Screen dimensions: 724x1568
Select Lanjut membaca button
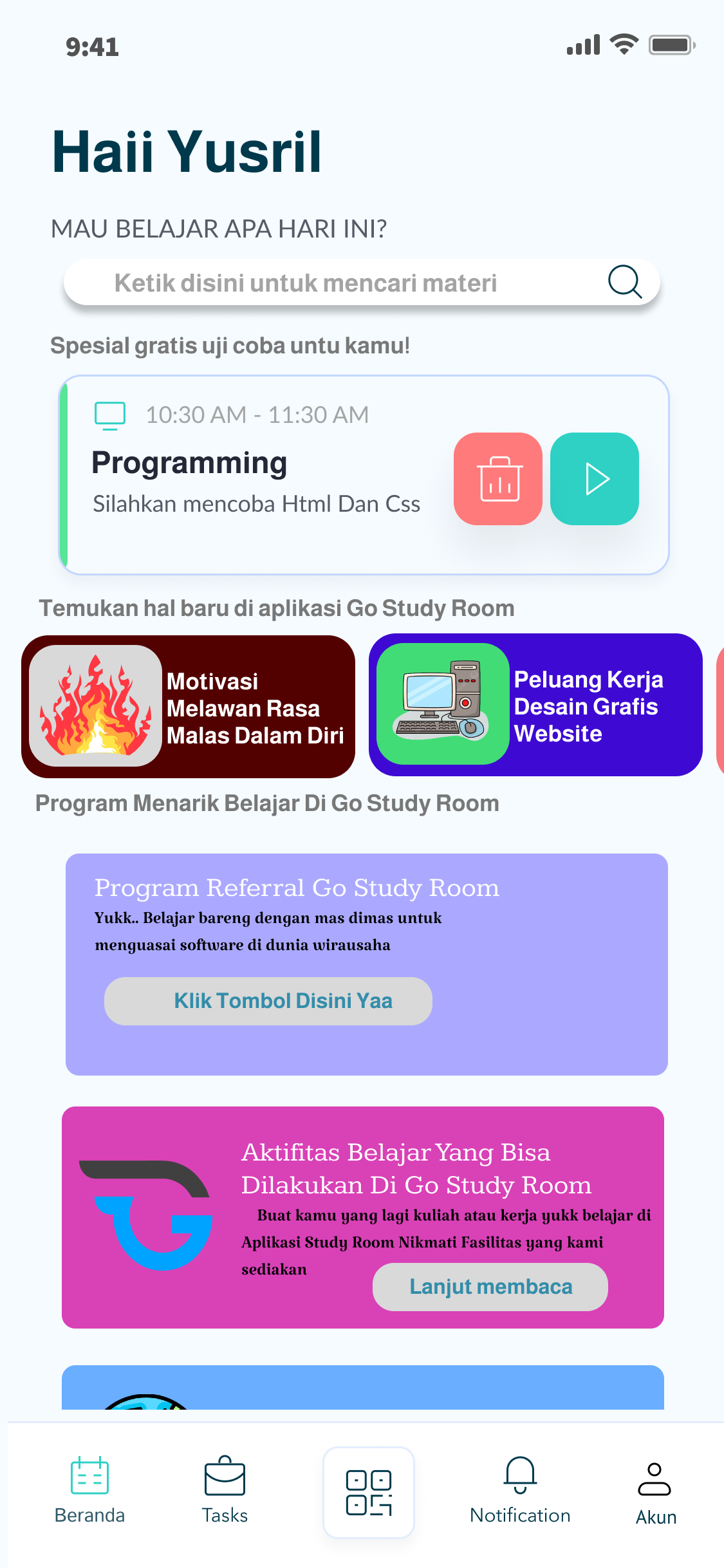[x=490, y=1287]
